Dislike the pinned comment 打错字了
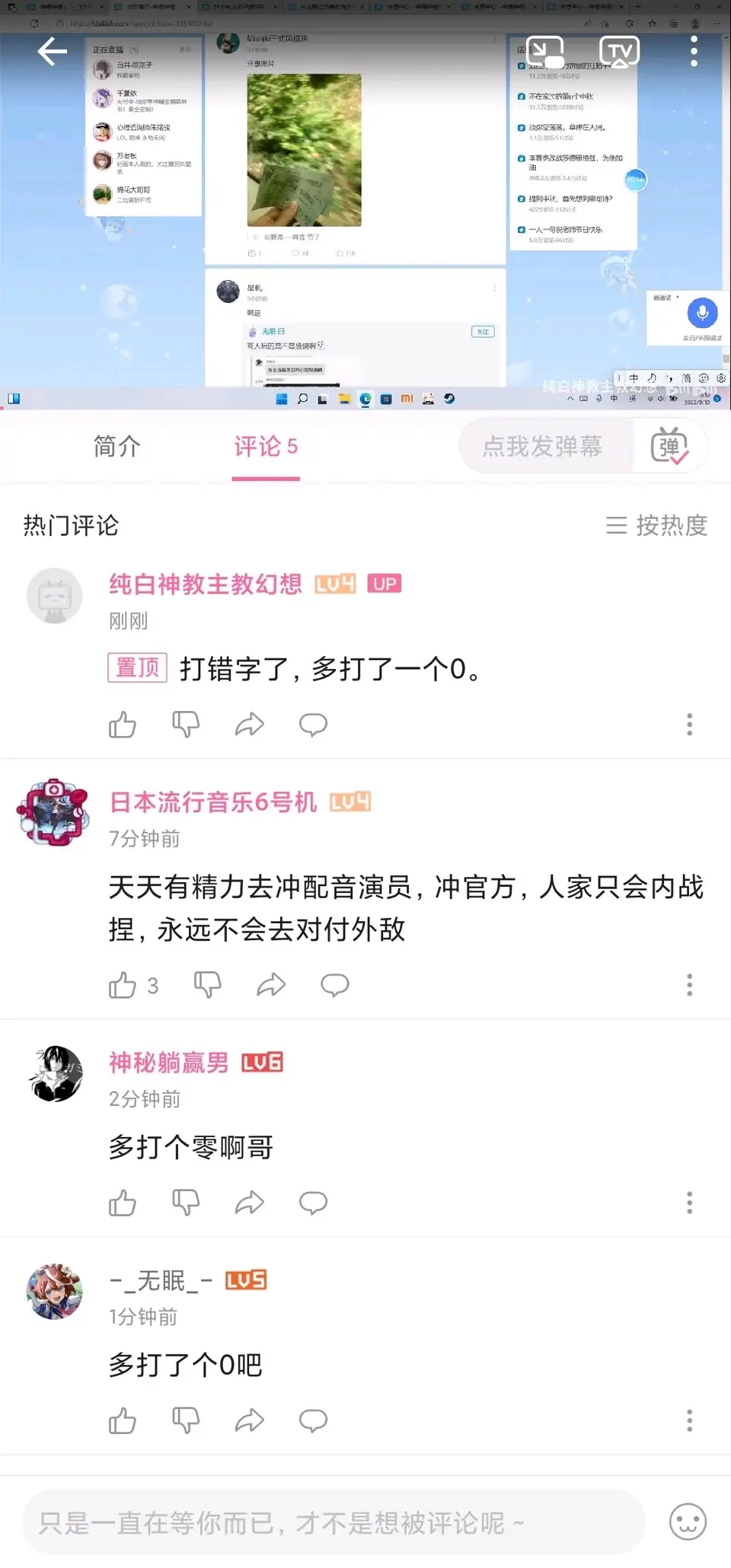 click(x=186, y=725)
